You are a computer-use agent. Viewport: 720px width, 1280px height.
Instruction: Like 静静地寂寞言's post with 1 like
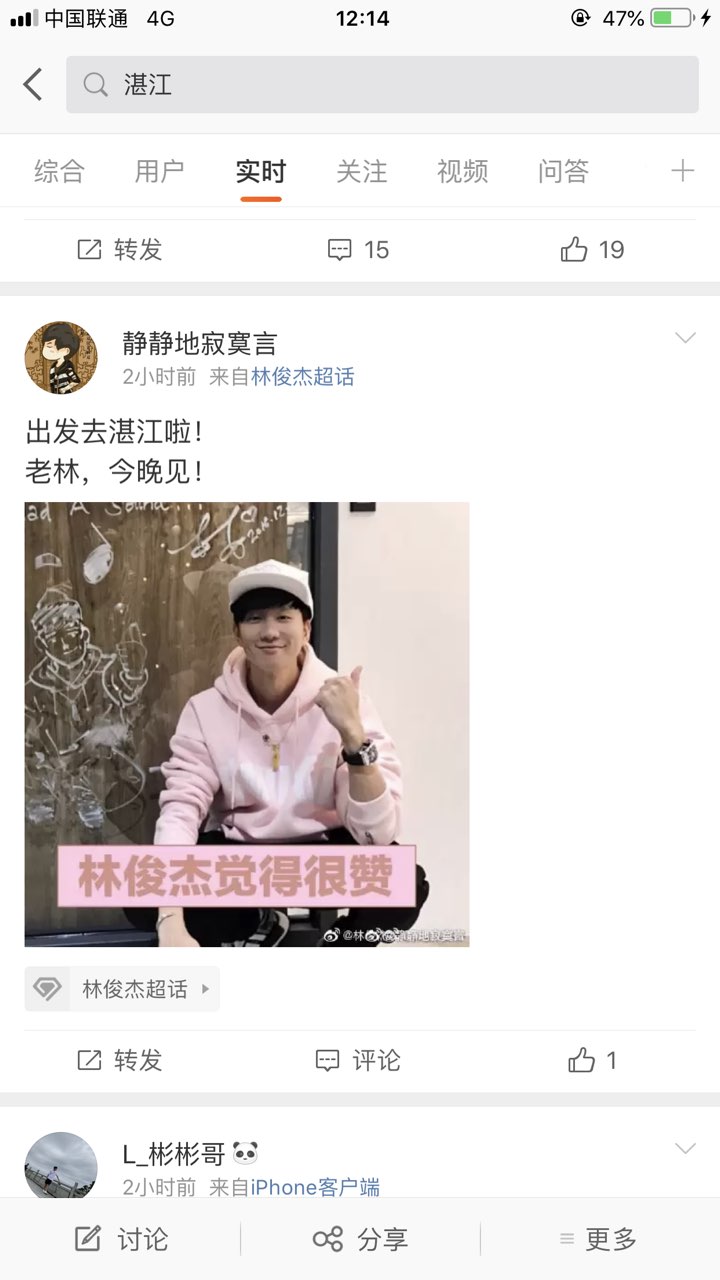(592, 1060)
